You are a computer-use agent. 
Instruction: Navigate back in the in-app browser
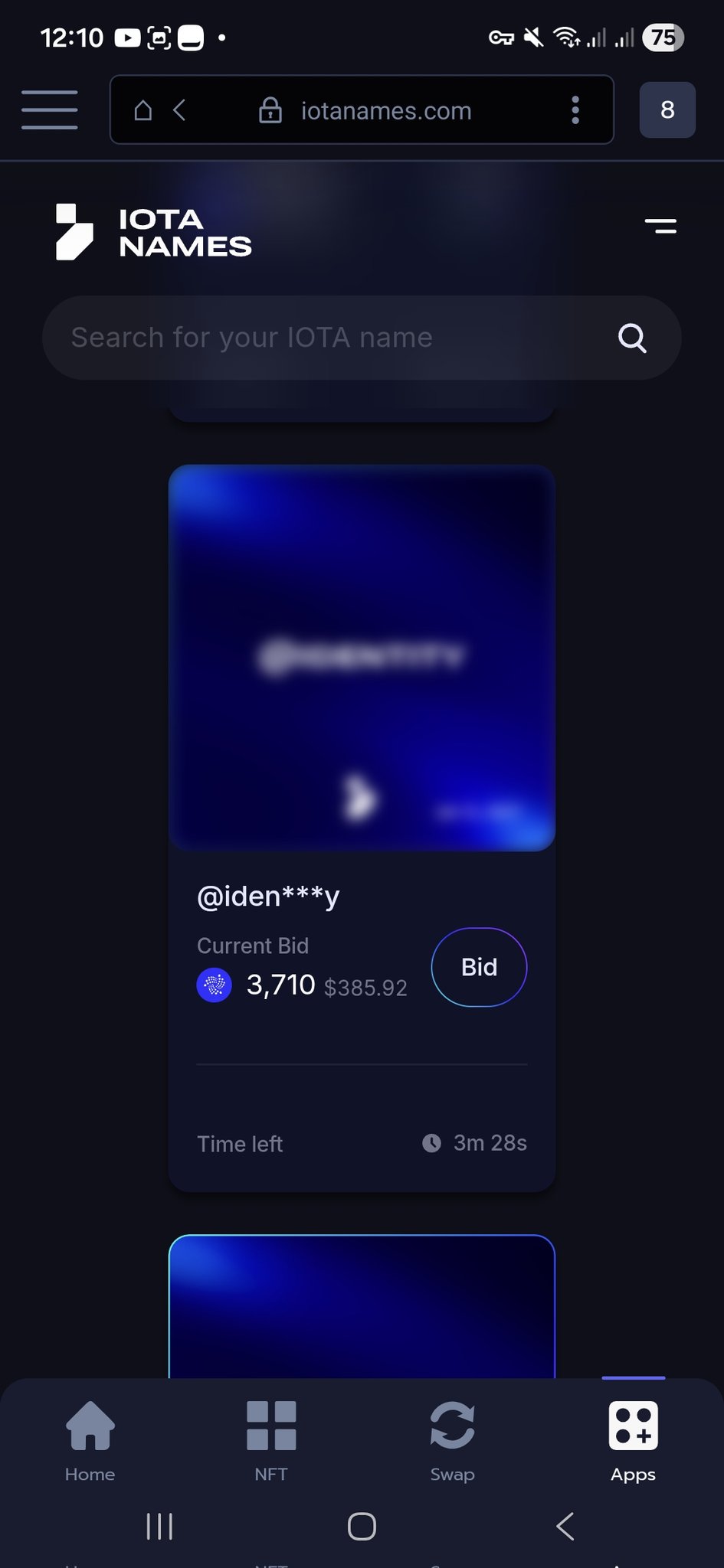point(180,111)
